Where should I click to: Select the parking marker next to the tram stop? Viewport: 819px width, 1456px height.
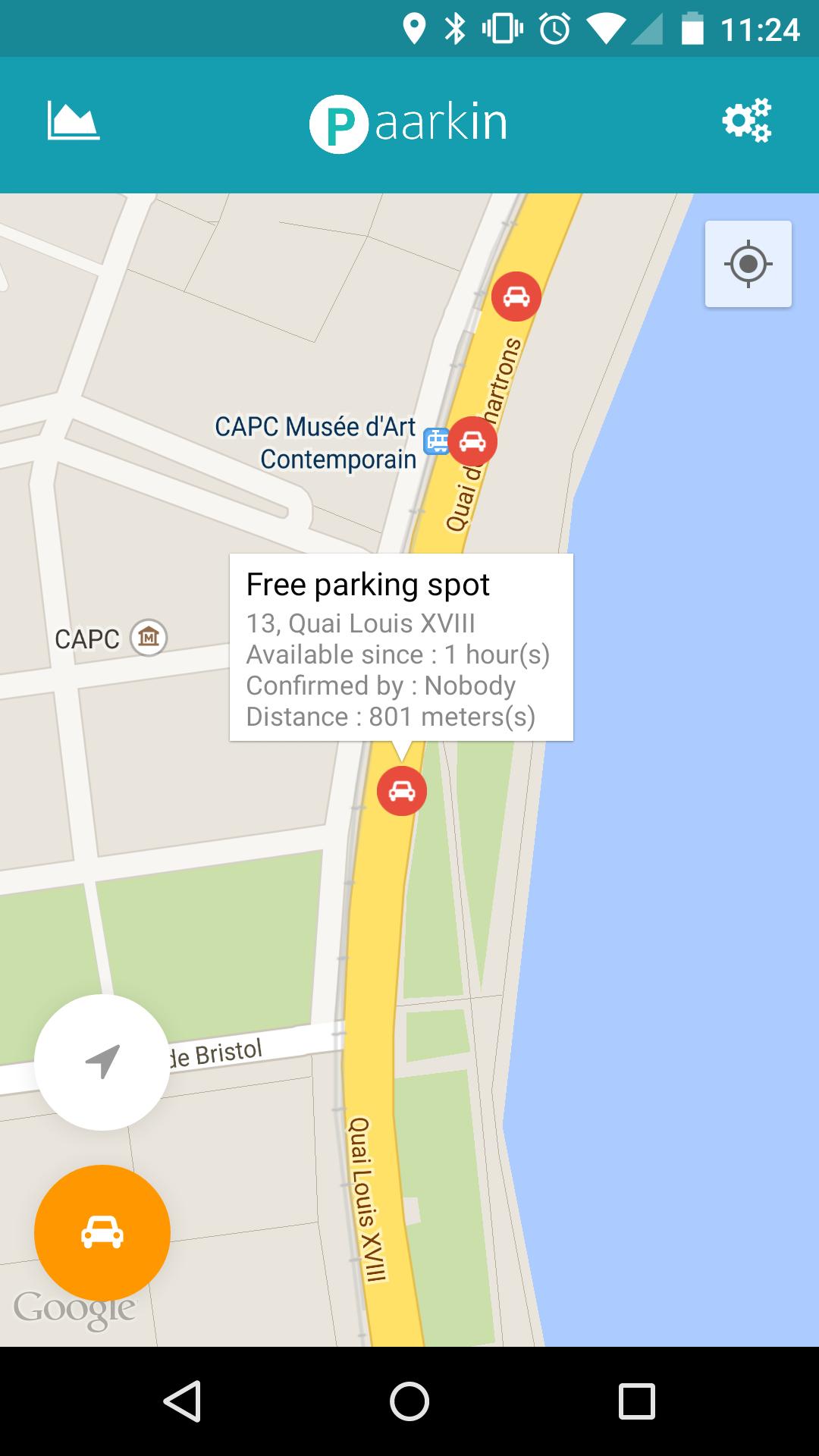[473, 441]
